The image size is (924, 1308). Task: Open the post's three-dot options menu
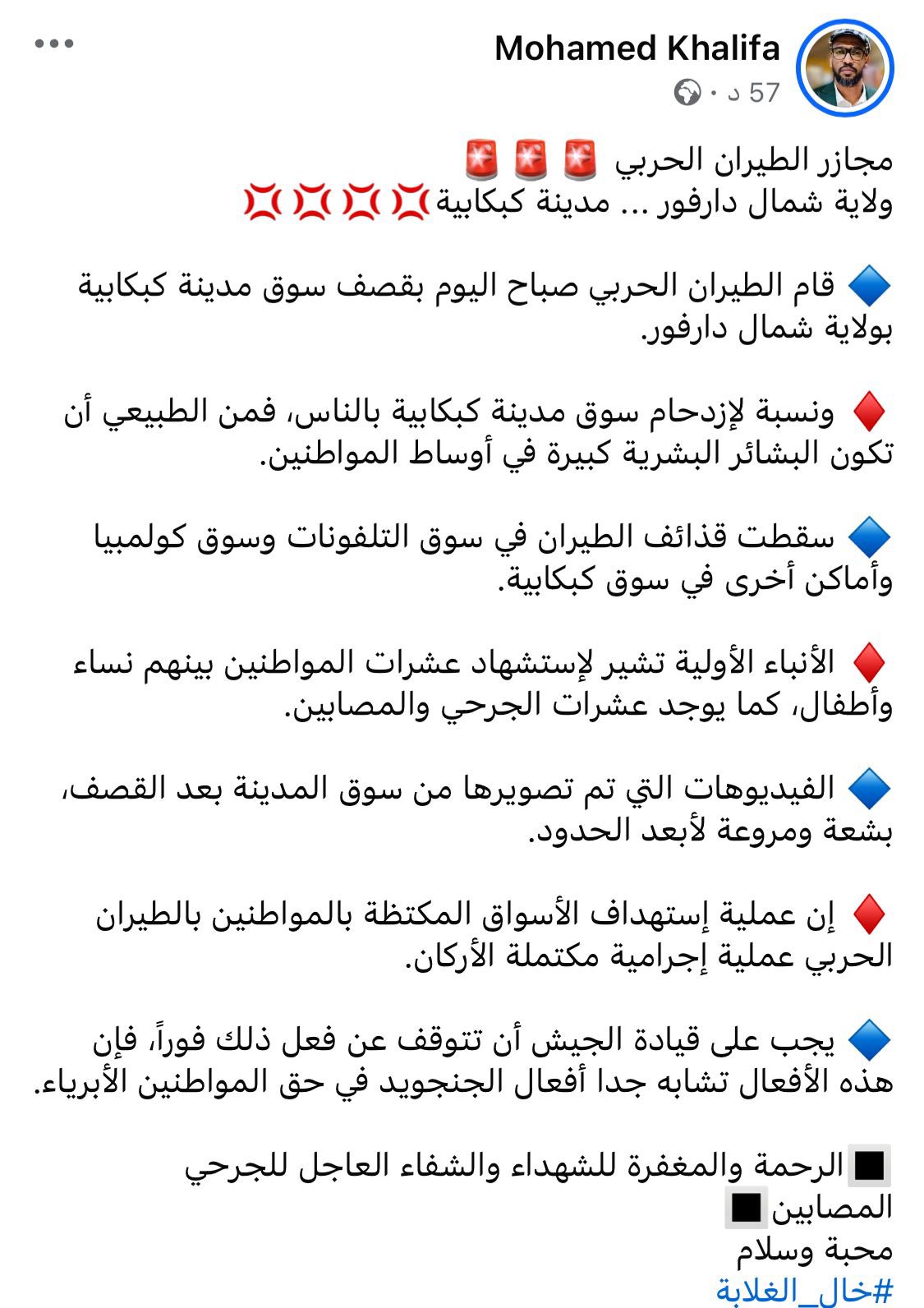coord(54,44)
